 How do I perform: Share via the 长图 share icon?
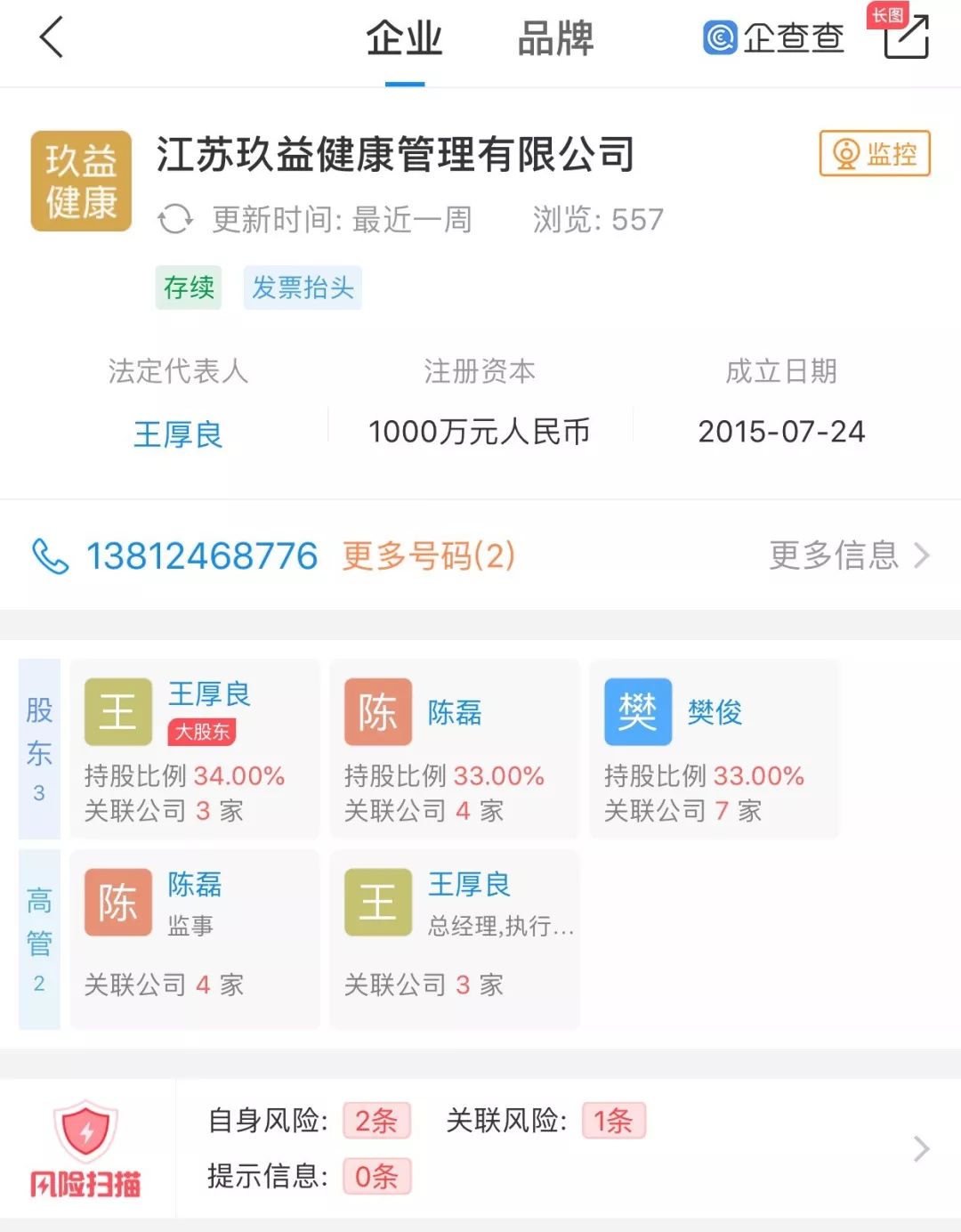(905, 37)
